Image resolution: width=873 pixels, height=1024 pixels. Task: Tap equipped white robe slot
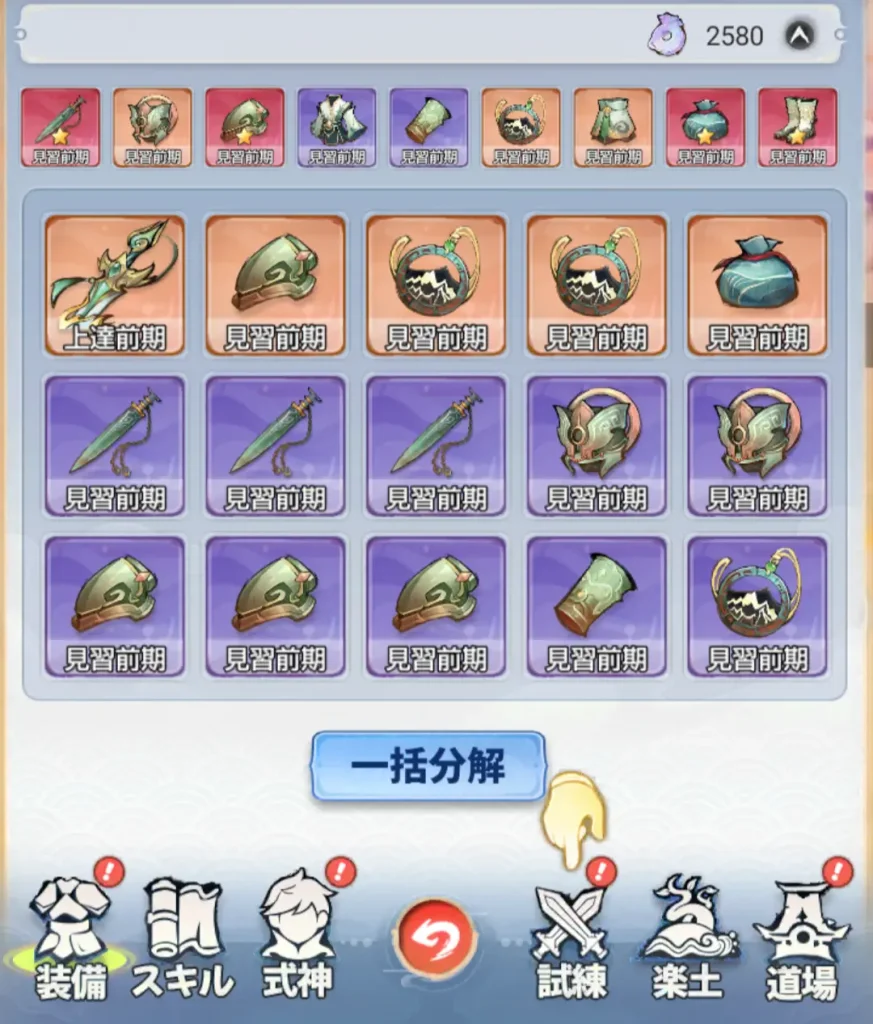click(x=337, y=127)
